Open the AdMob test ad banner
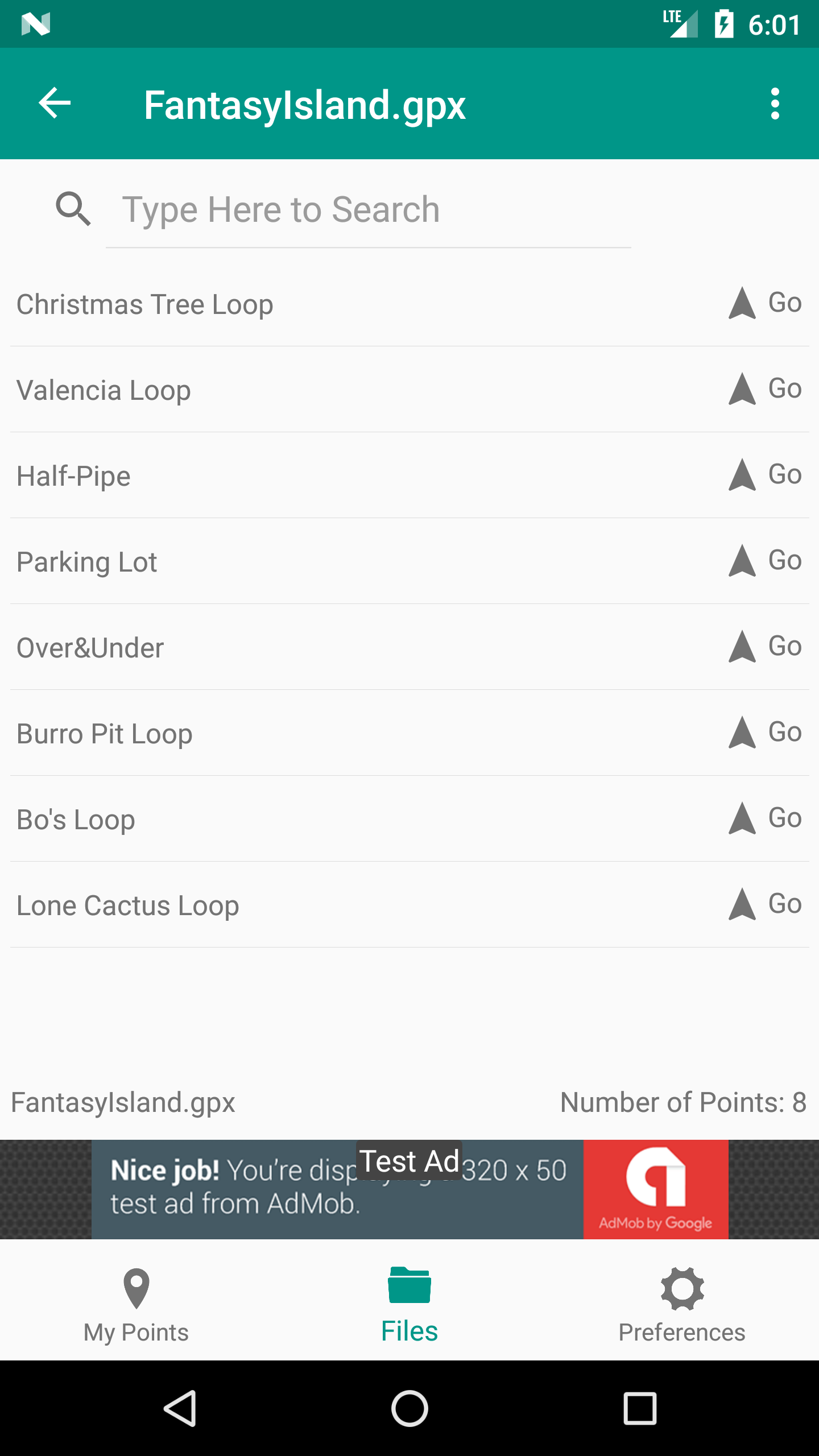Viewport: 819px width, 1456px height. click(409, 1189)
